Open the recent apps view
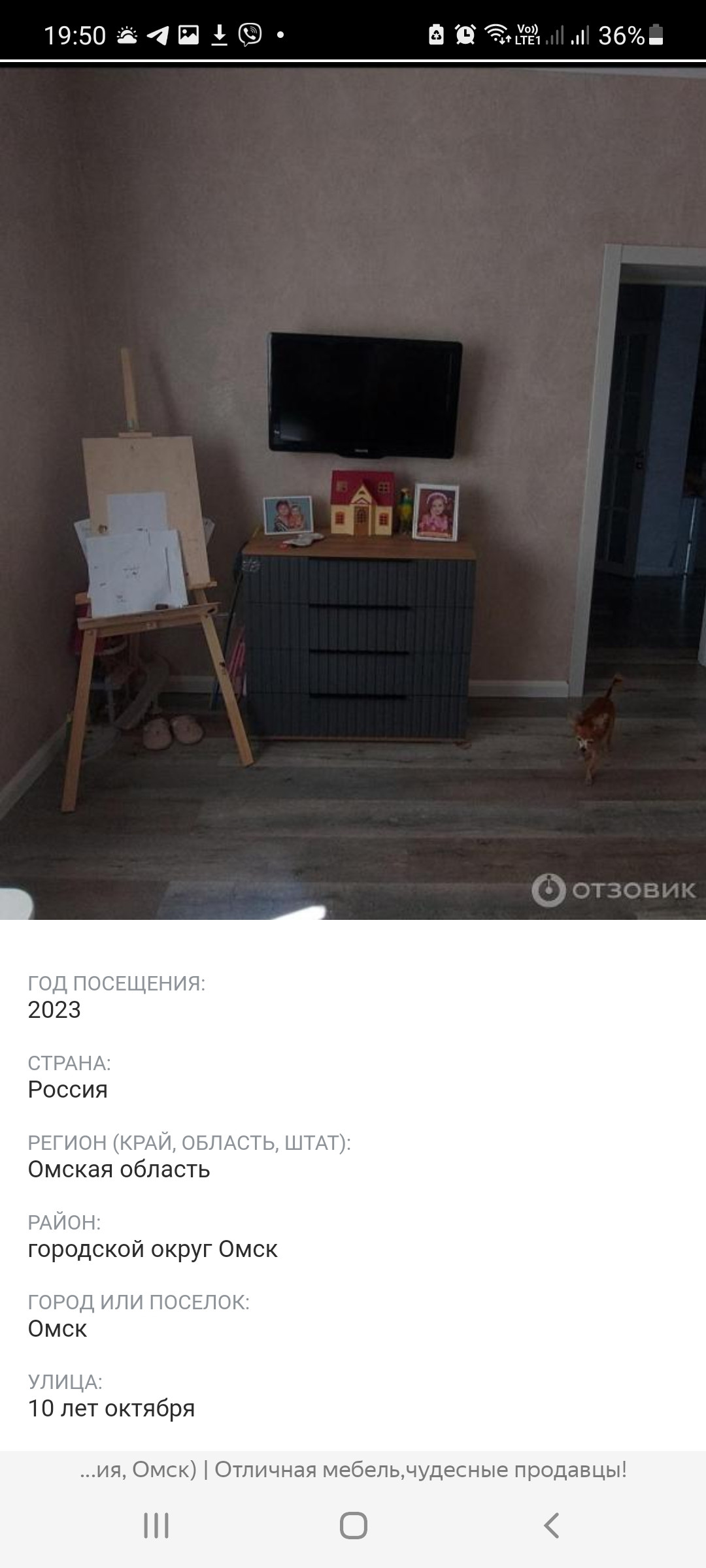The height and width of the screenshot is (1568, 706). click(156, 1526)
